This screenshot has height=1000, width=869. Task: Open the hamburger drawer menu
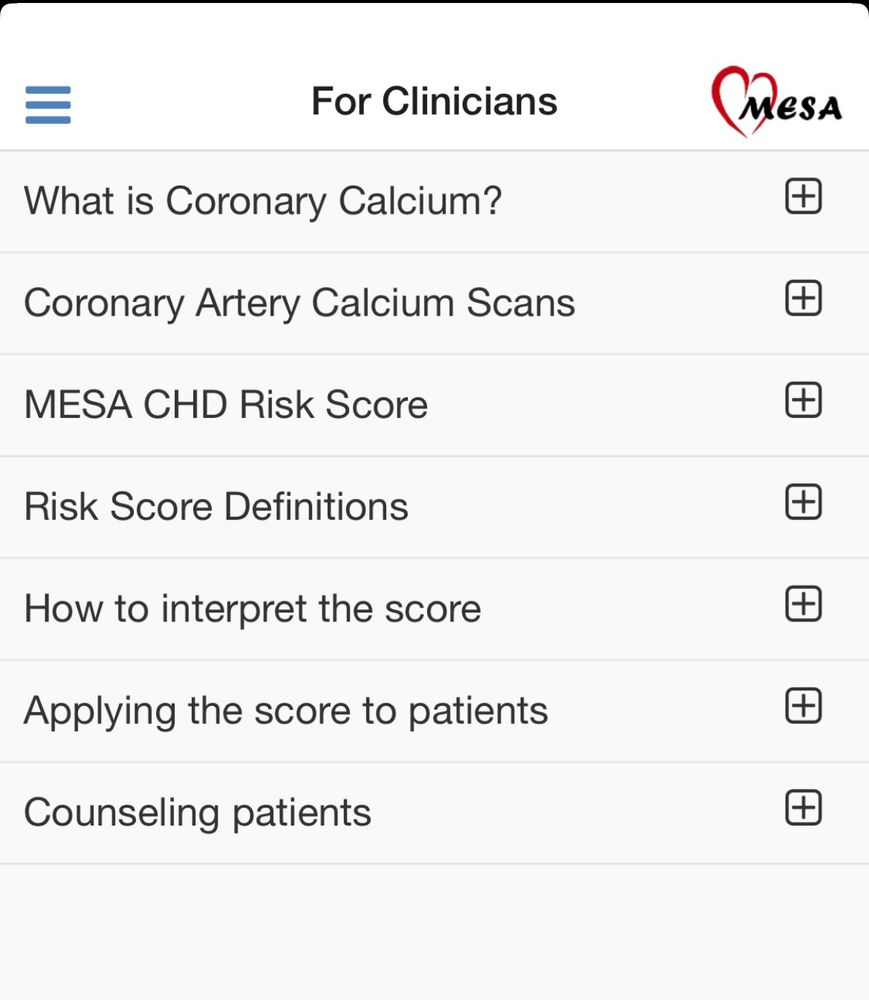[48, 104]
